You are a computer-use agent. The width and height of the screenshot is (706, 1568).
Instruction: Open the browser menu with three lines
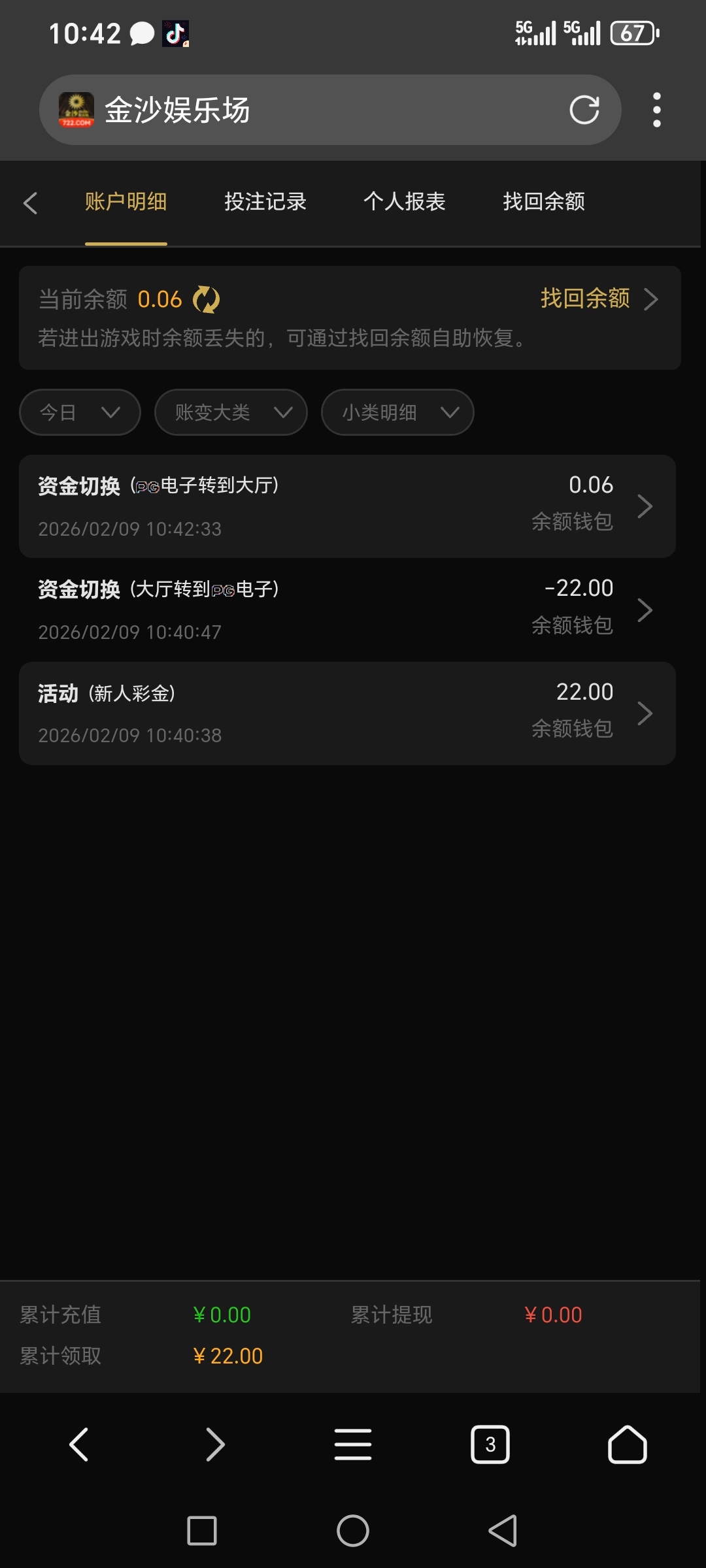click(x=353, y=1445)
